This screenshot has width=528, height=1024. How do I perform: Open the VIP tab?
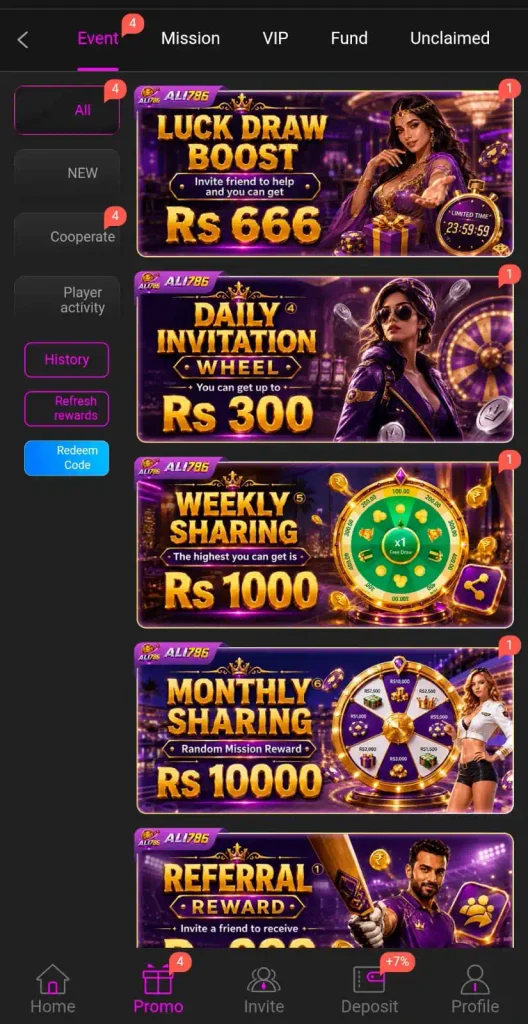(x=275, y=39)
